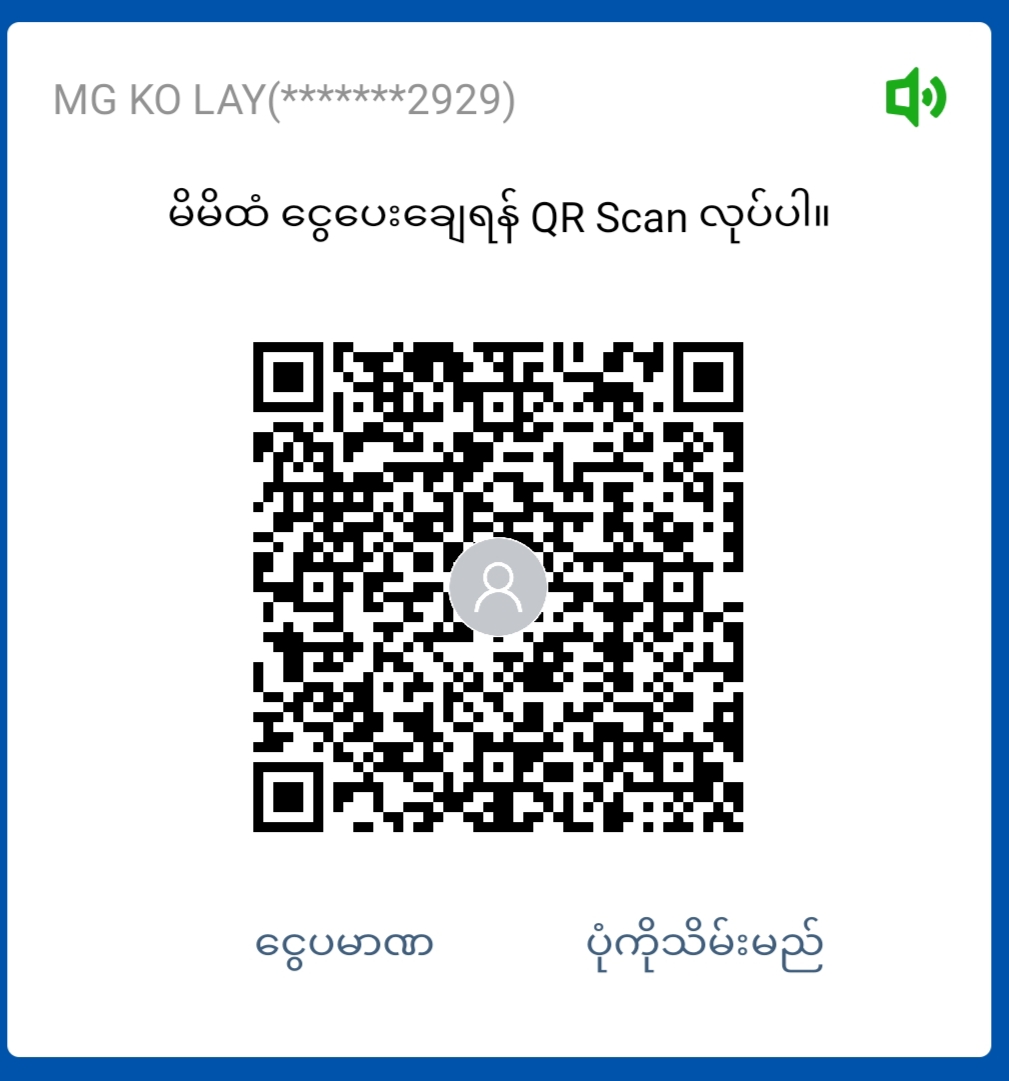Tap the green speaker sound icon
This screenshot has height=1081, width=1009.
pyautogui.click(x=915, y=97)
